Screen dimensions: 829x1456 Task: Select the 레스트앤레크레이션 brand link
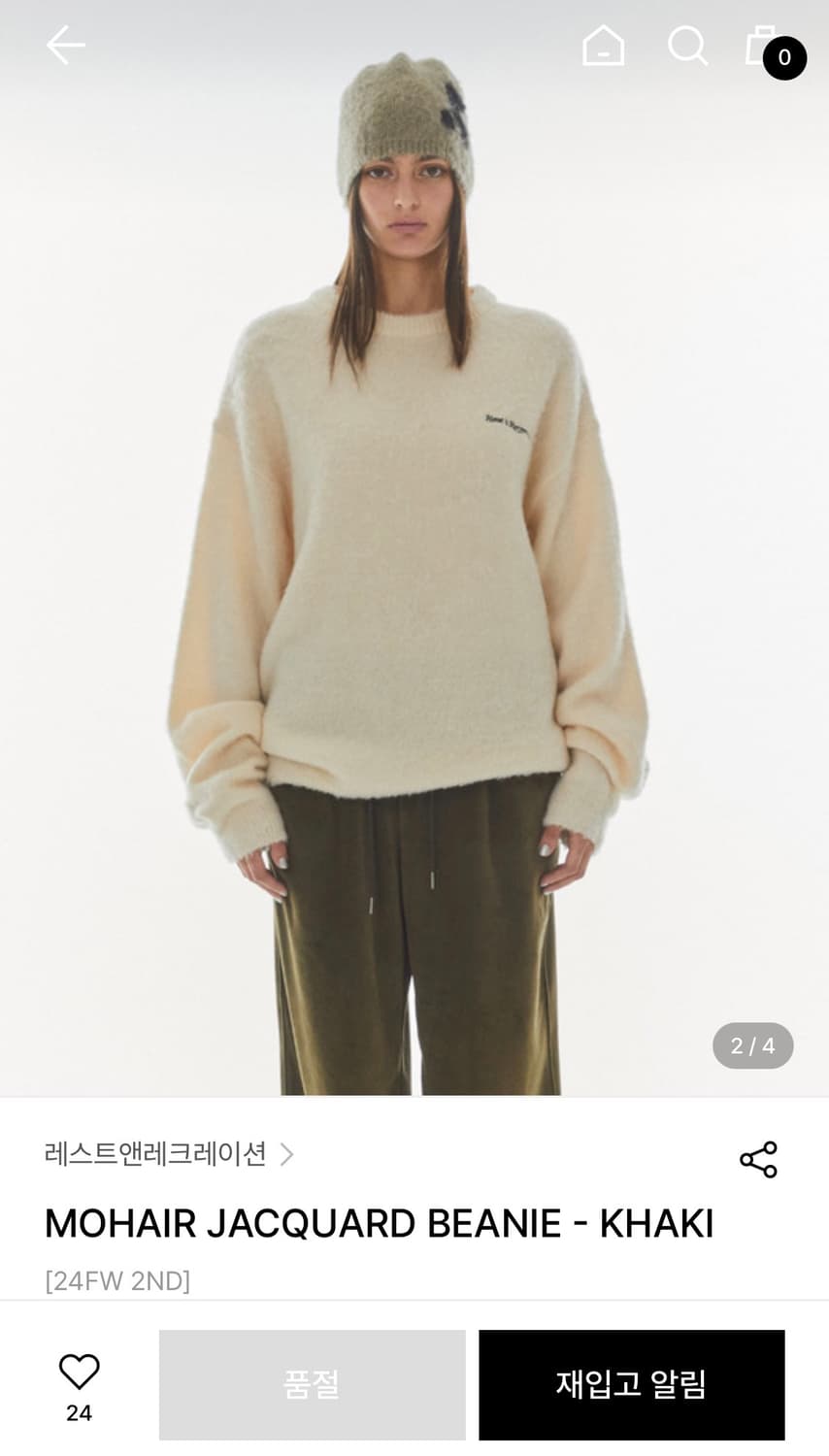coord(155,1155)
